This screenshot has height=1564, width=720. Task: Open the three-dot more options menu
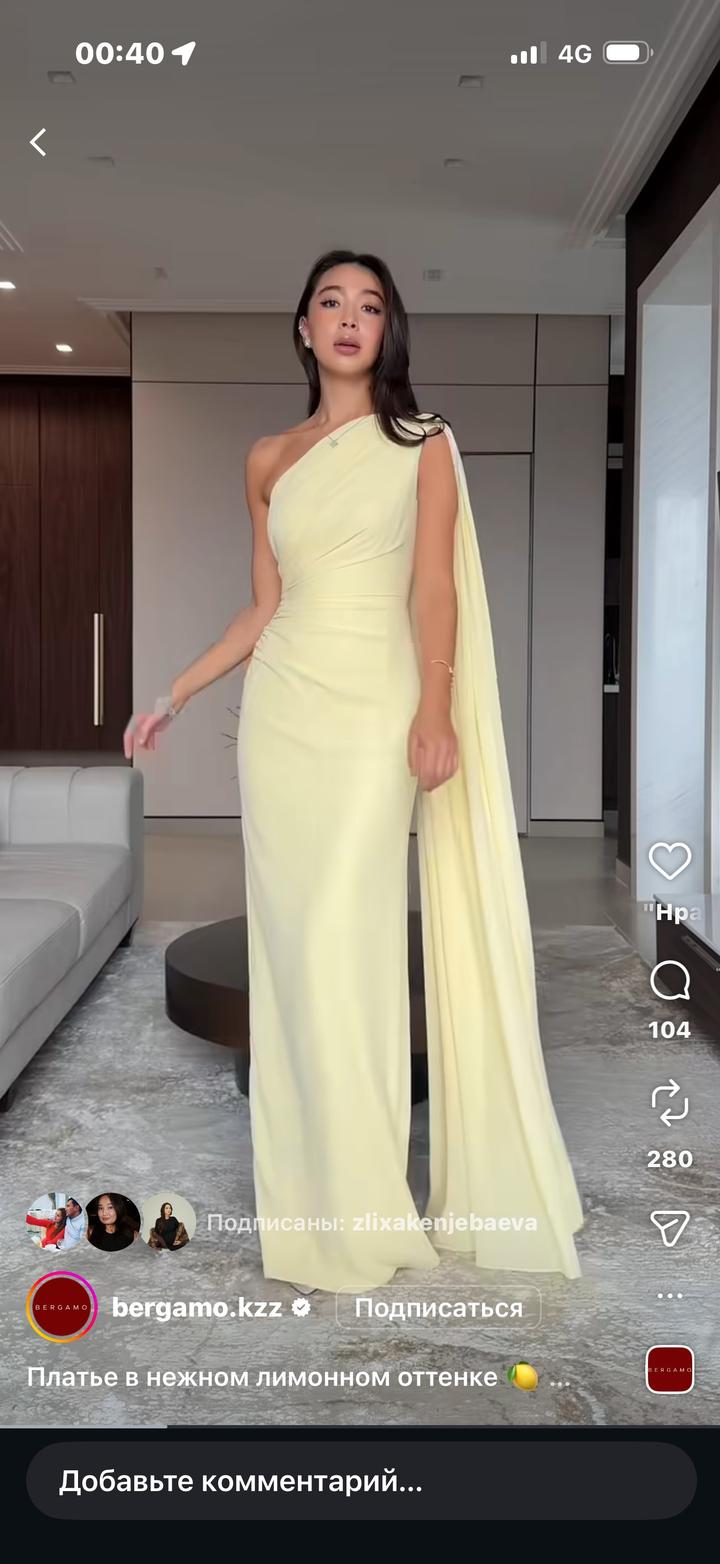(x=669, y=1296)
